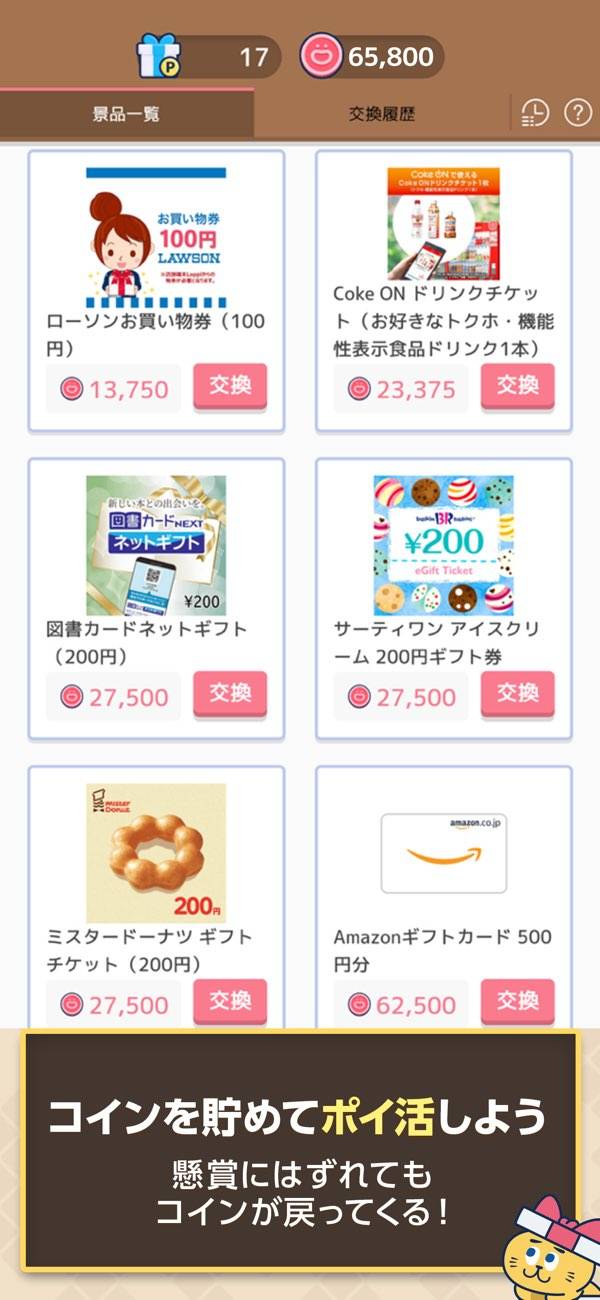This screenshot has height=1300, width=600.
Task: Open the help question mark icon
Action: tap(578, 113)
